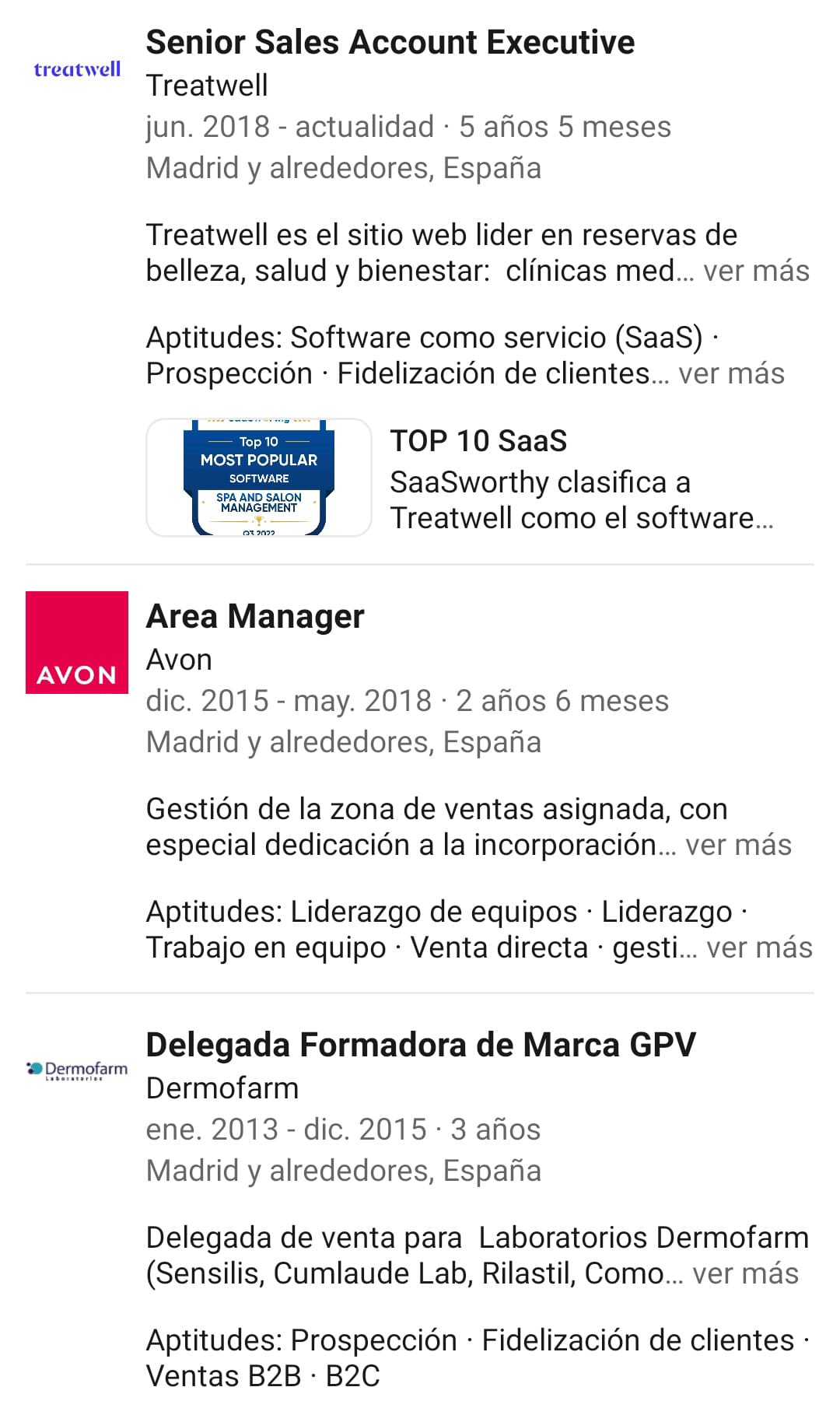Expand the Treatwell job description with ver más
This screenshot has height=1408, width=840.
[x=756, y=271]
